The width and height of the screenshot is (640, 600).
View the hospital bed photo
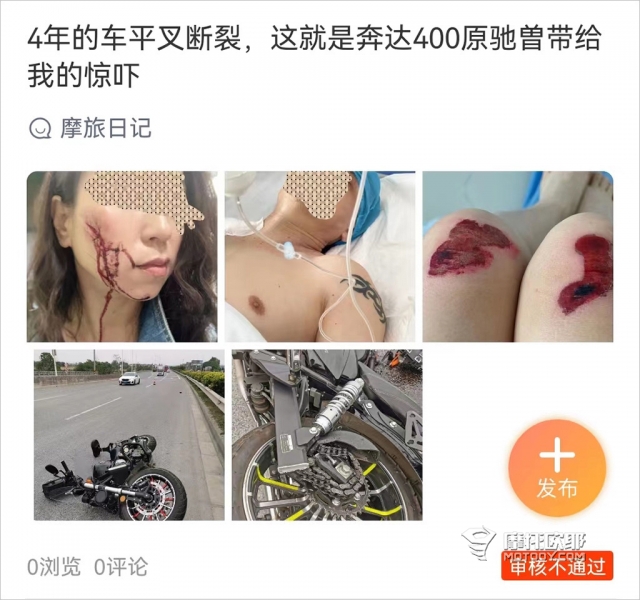[x=318, y=256]
